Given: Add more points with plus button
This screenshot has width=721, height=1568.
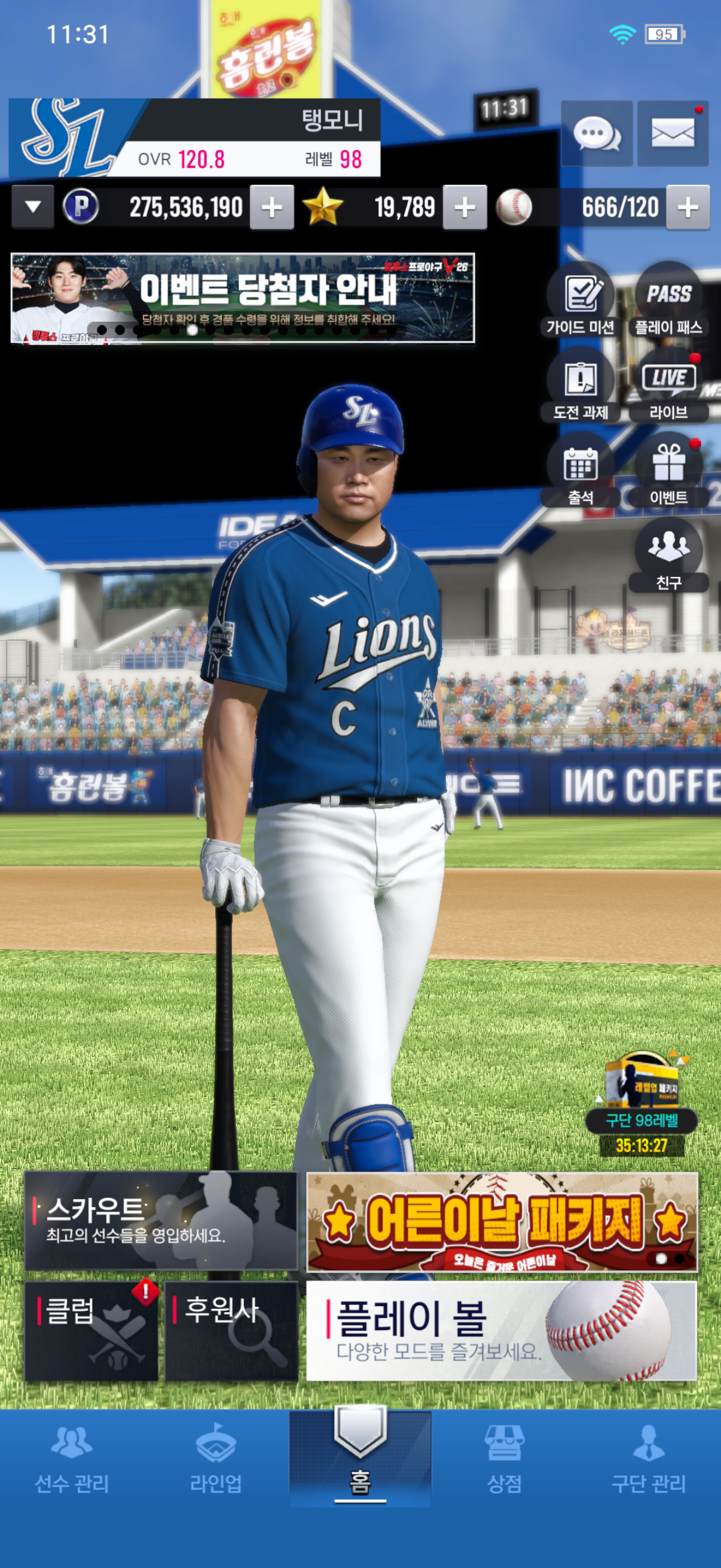Looking at the screenshot, I should pos(272,208).
